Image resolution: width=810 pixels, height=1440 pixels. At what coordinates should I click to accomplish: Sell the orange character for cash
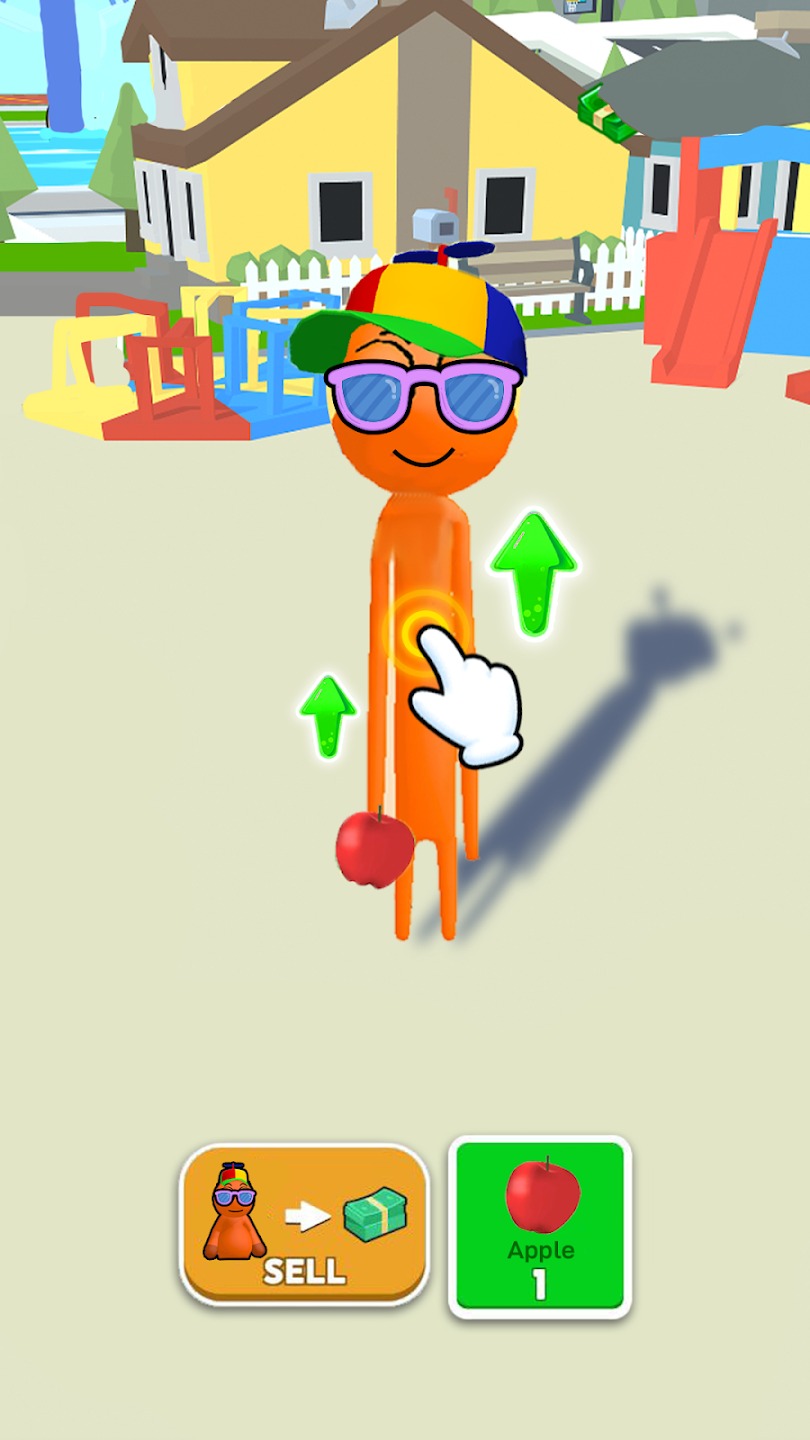(304, 1224)
